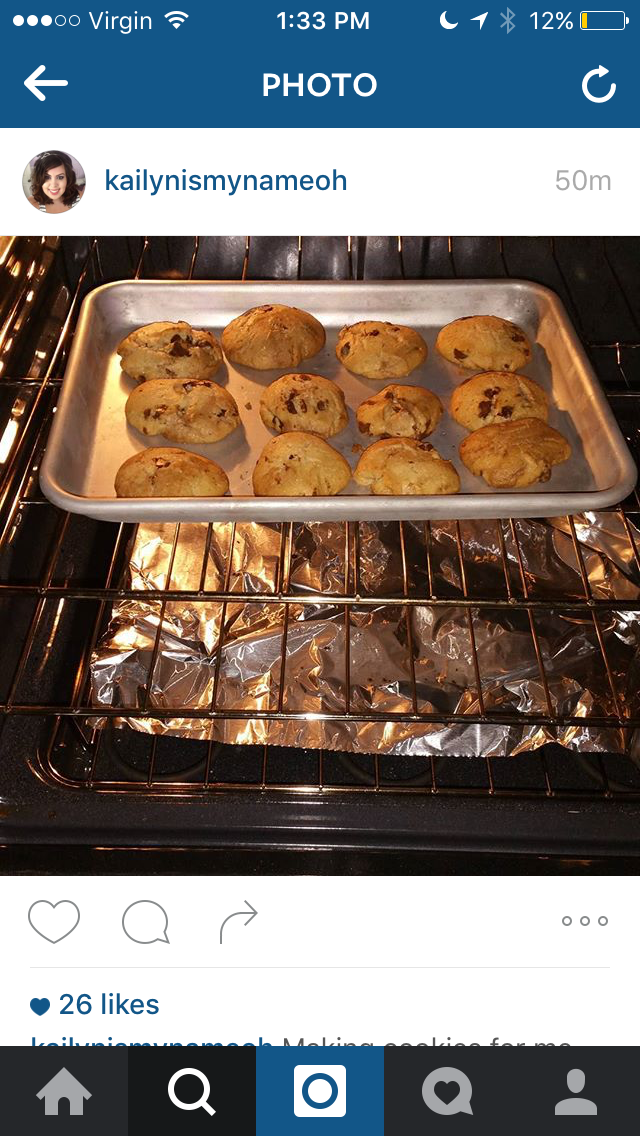Open kailynismynameoh's profile picture
The image size is (640, 1136).
[54, 182]
